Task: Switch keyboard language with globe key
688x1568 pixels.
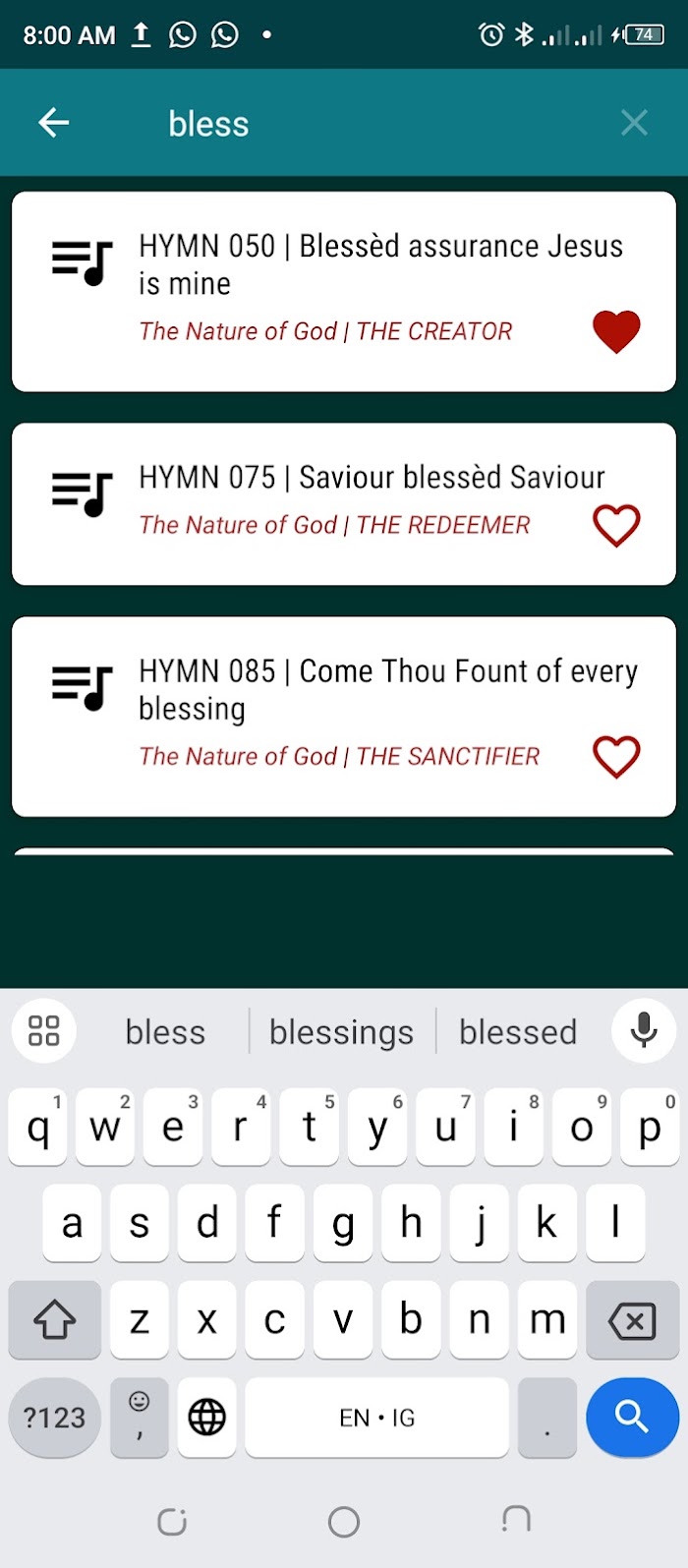Action: point(206,1417)
